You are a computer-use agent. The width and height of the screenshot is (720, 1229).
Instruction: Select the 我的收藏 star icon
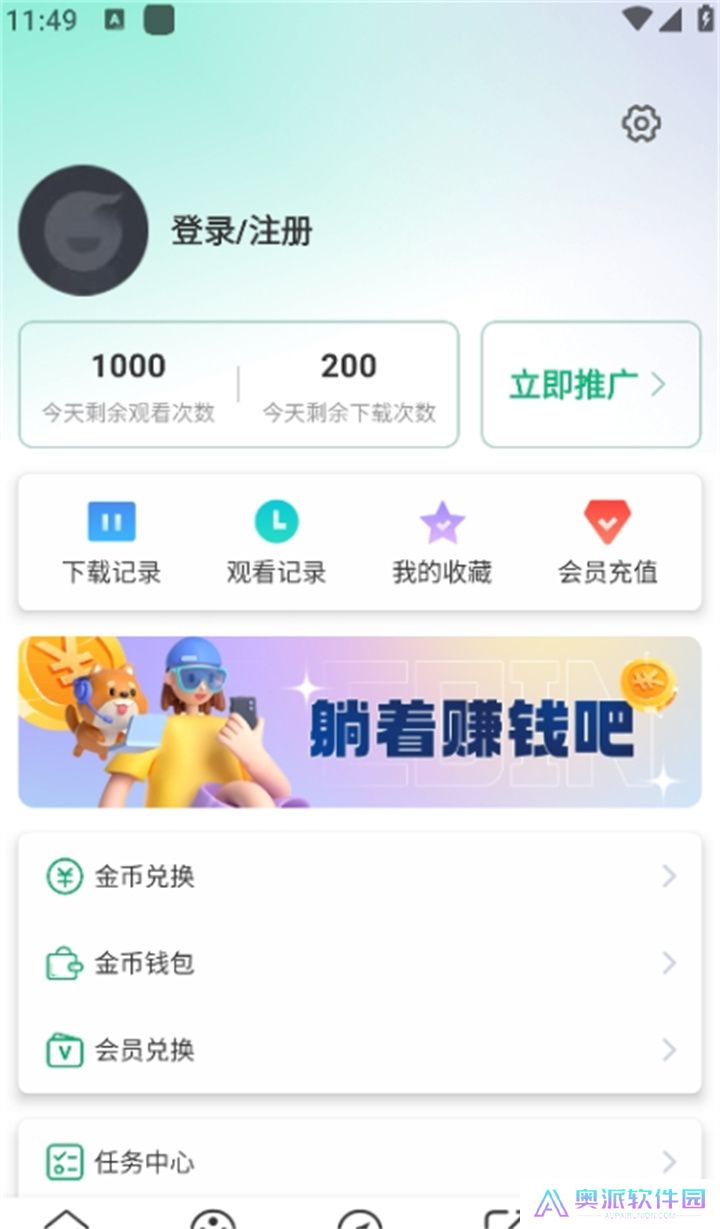tap(442, 520)
